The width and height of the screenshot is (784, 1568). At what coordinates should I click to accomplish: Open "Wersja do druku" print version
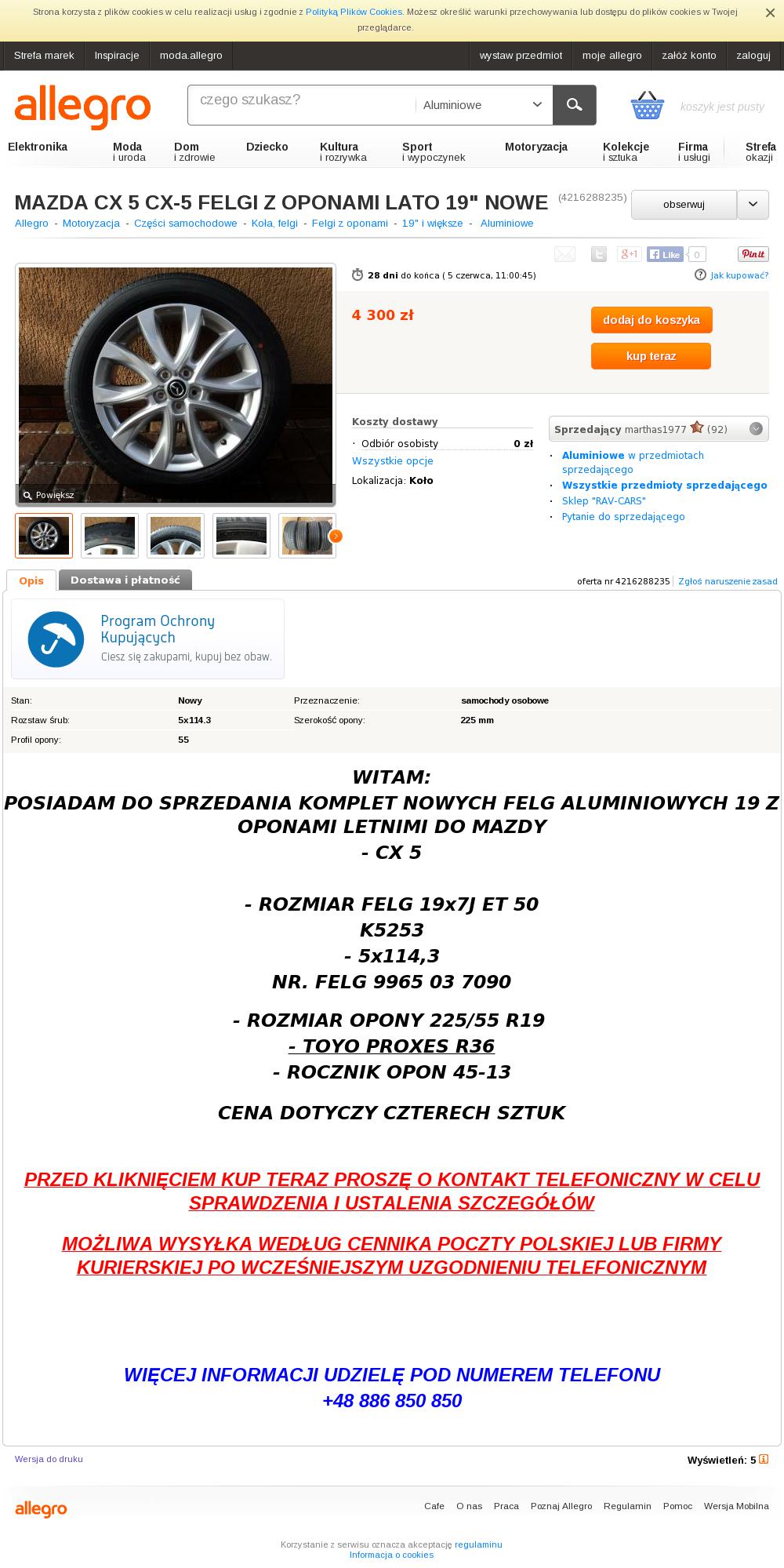[49, 1459]
